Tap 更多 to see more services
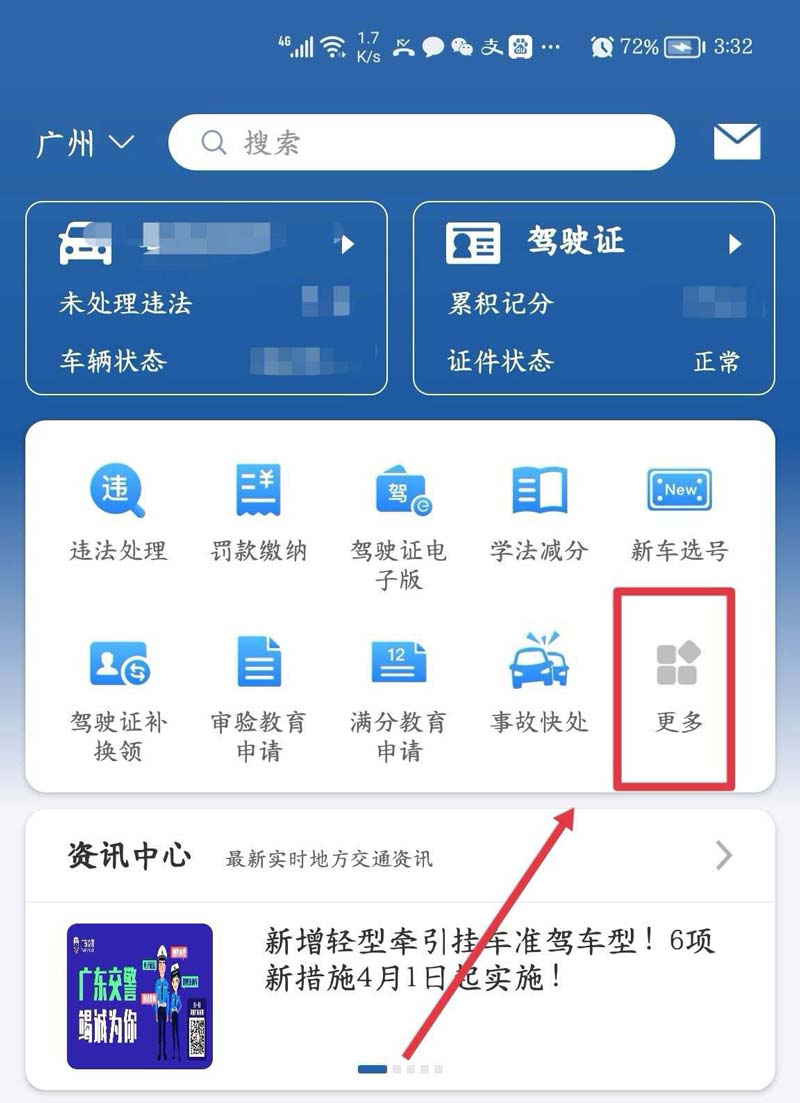The width and height of the screenshot is (800, 1103). tap(679, 688)
